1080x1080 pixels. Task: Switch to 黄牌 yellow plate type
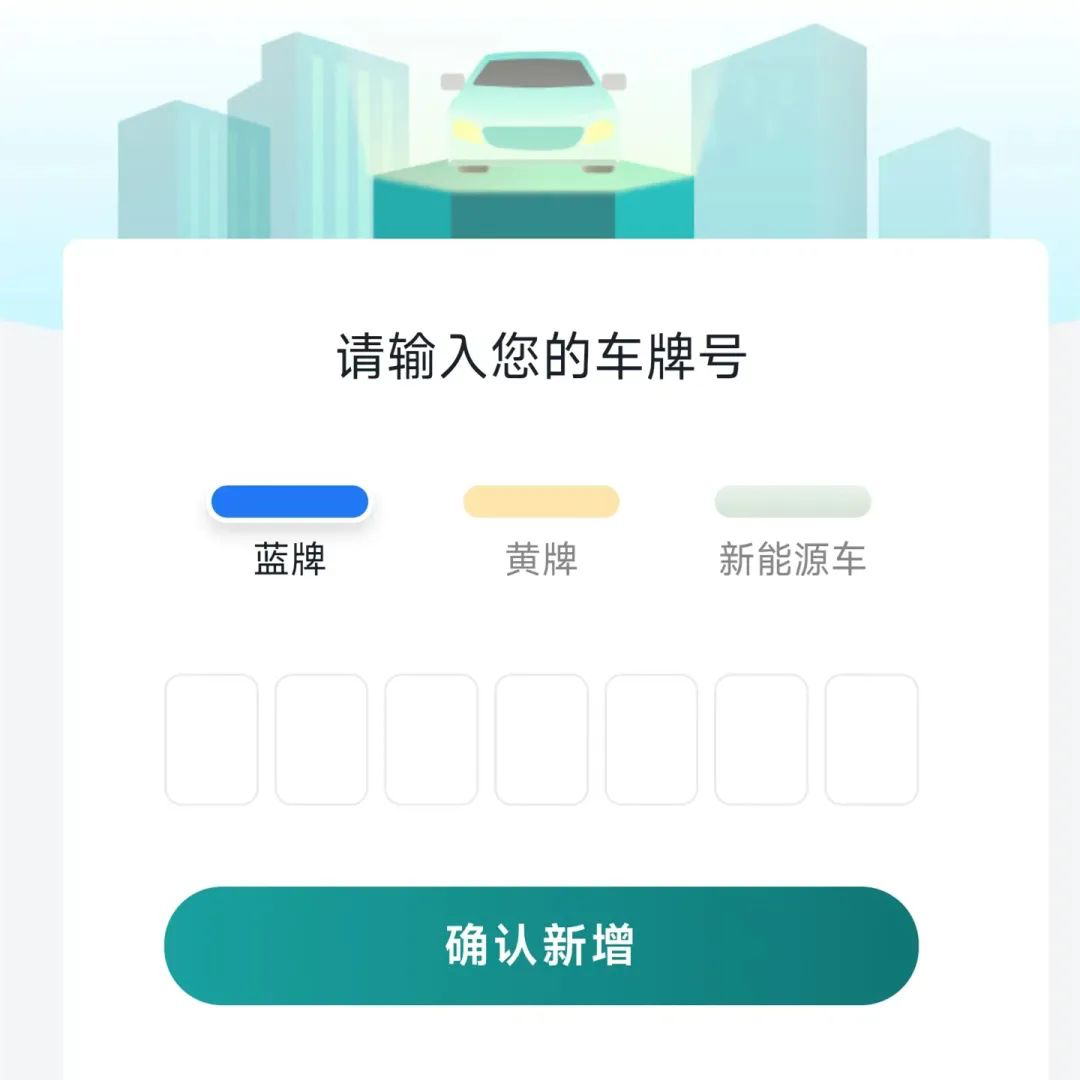[541, 528]
